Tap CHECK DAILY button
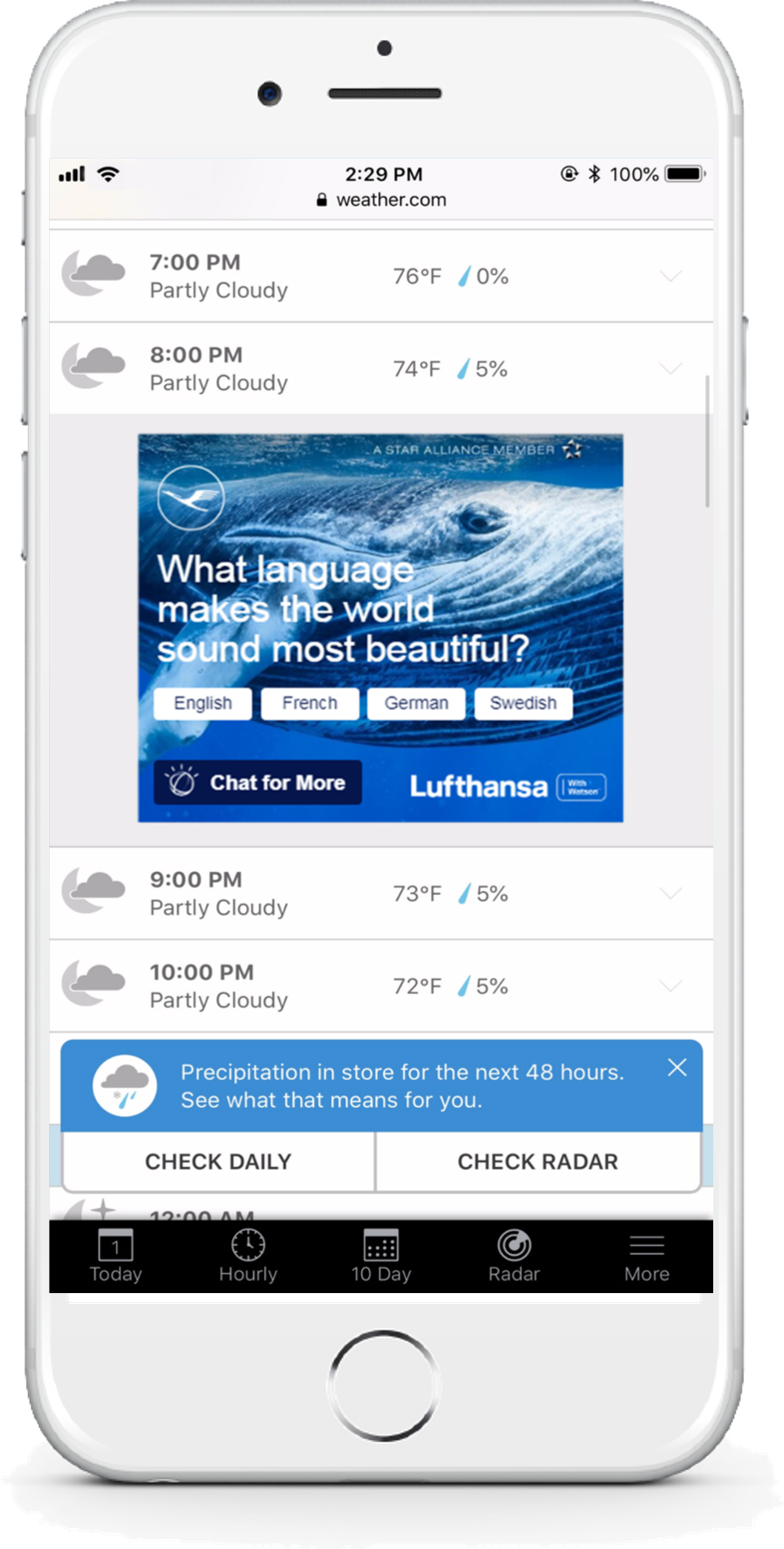 click(218, 1162)
